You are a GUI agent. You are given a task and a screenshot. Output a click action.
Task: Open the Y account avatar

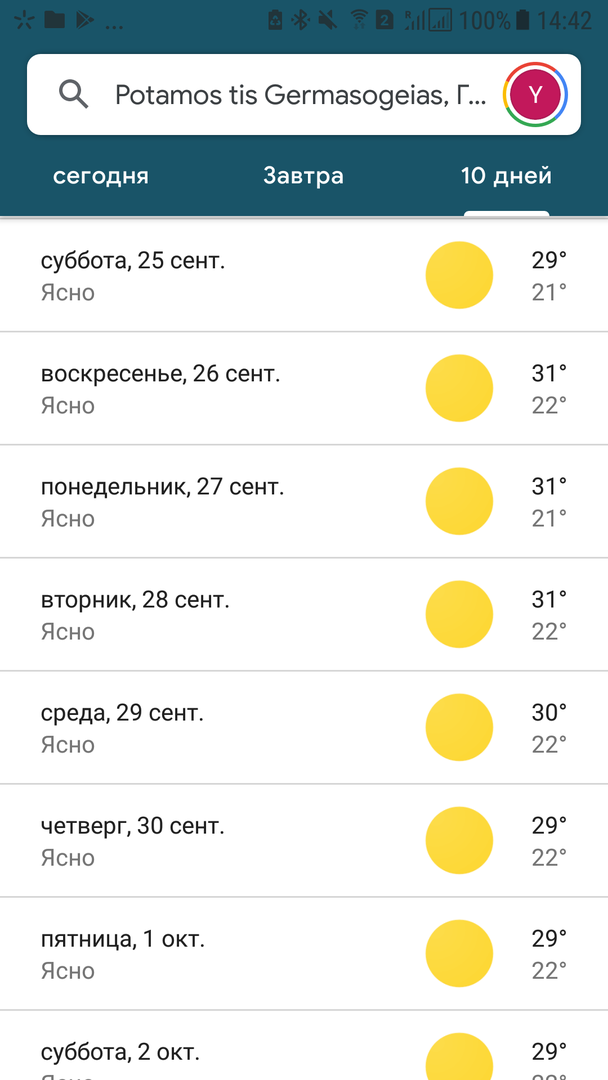(536, 95)
